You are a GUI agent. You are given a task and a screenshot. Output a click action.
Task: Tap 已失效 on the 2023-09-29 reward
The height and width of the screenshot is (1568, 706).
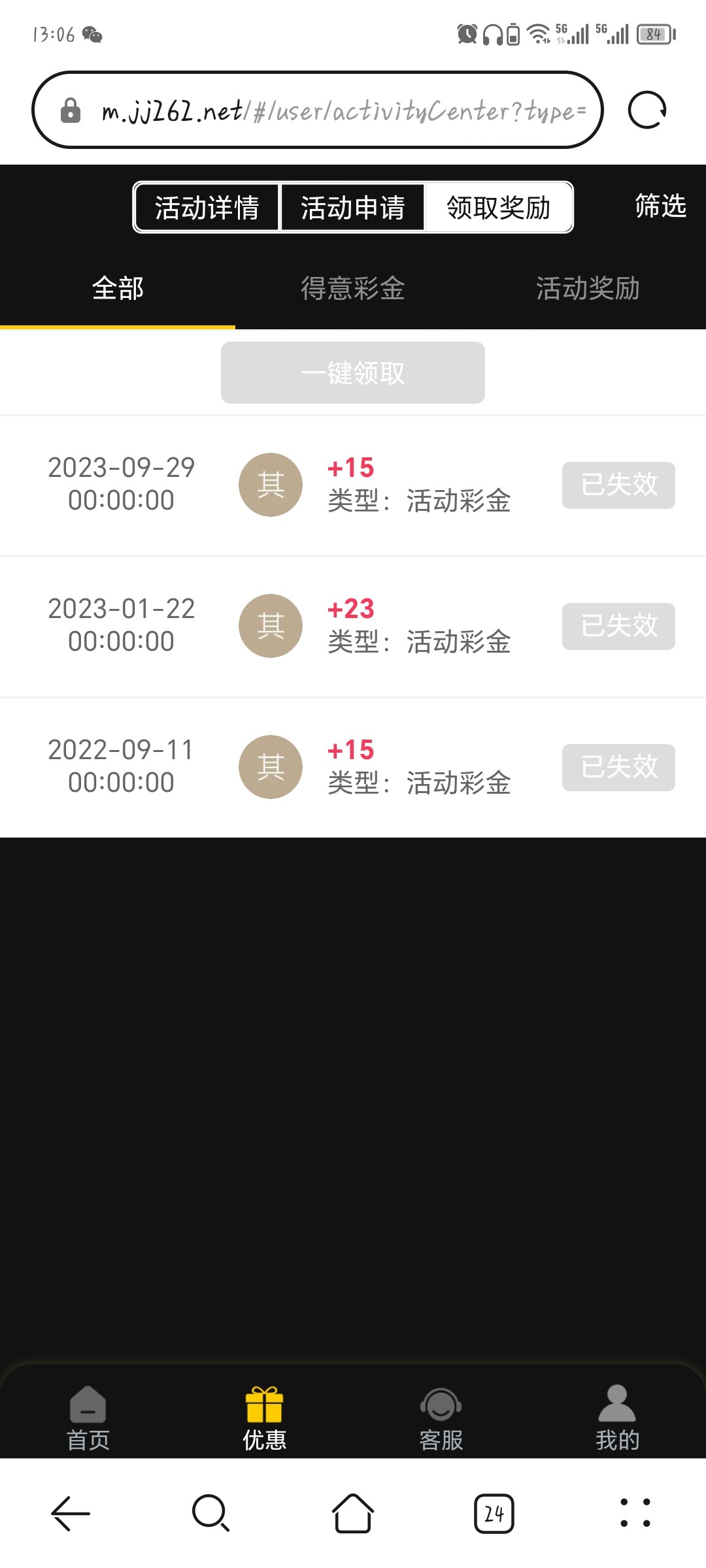[618, 485]
